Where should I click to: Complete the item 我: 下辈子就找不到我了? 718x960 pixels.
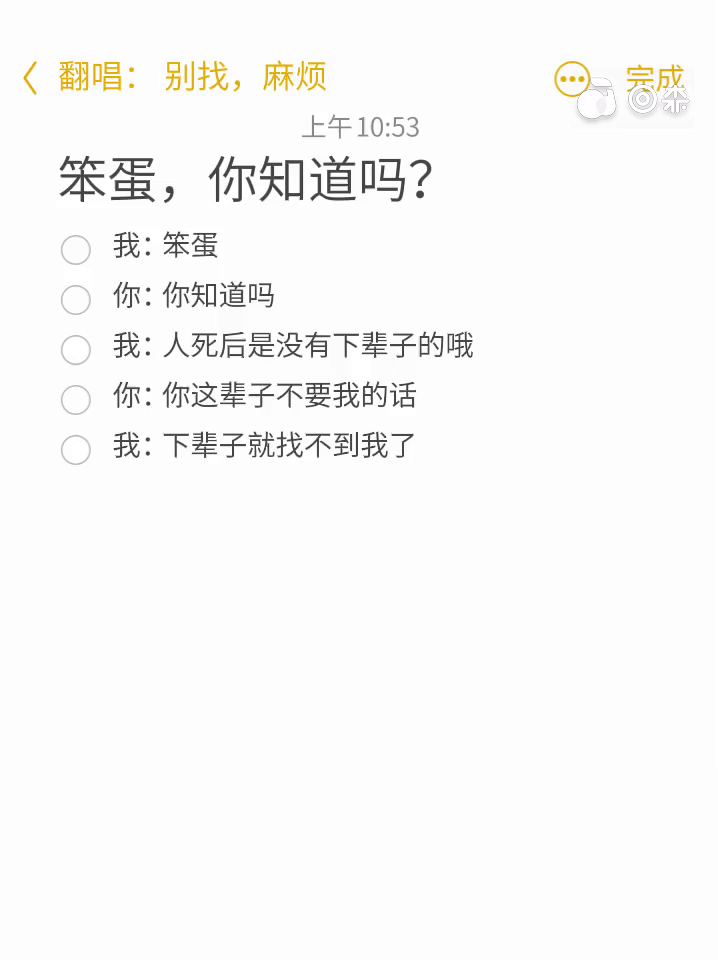pos(76,449)
